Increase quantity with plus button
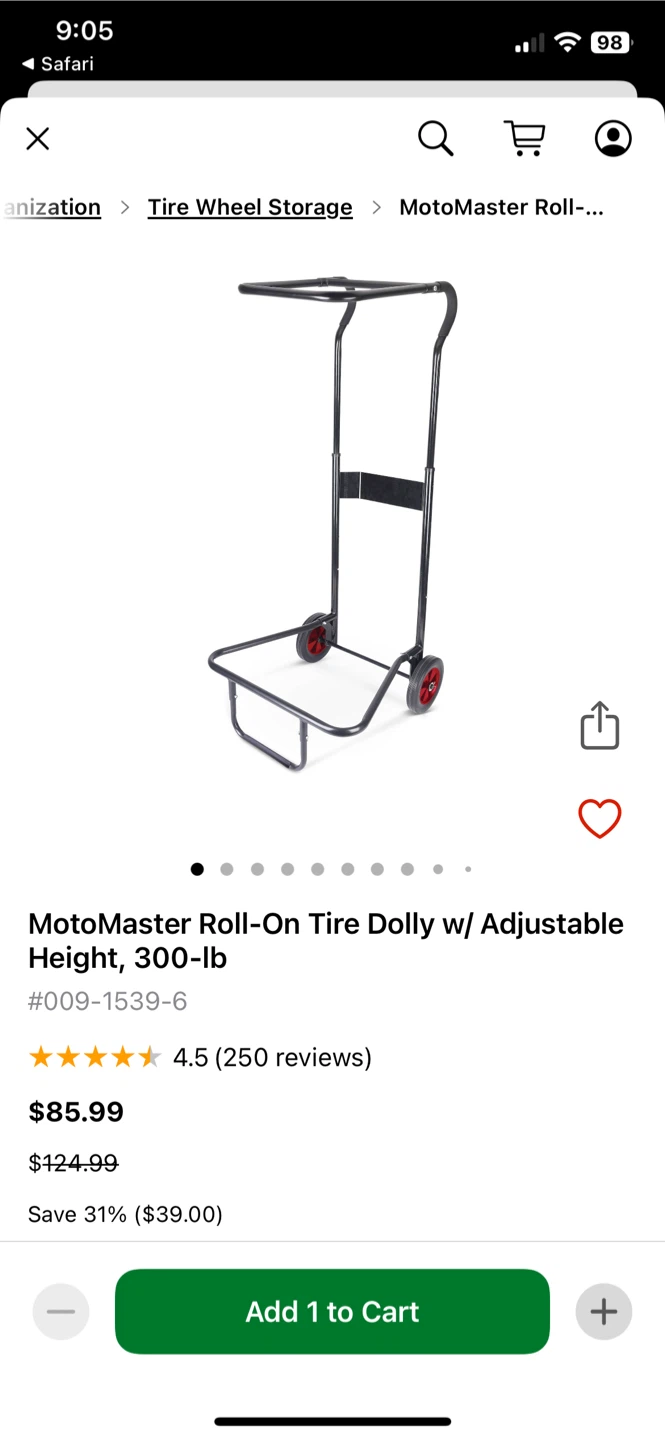665x1440 pixels. pyautogui.click(x=604, y=1311)
